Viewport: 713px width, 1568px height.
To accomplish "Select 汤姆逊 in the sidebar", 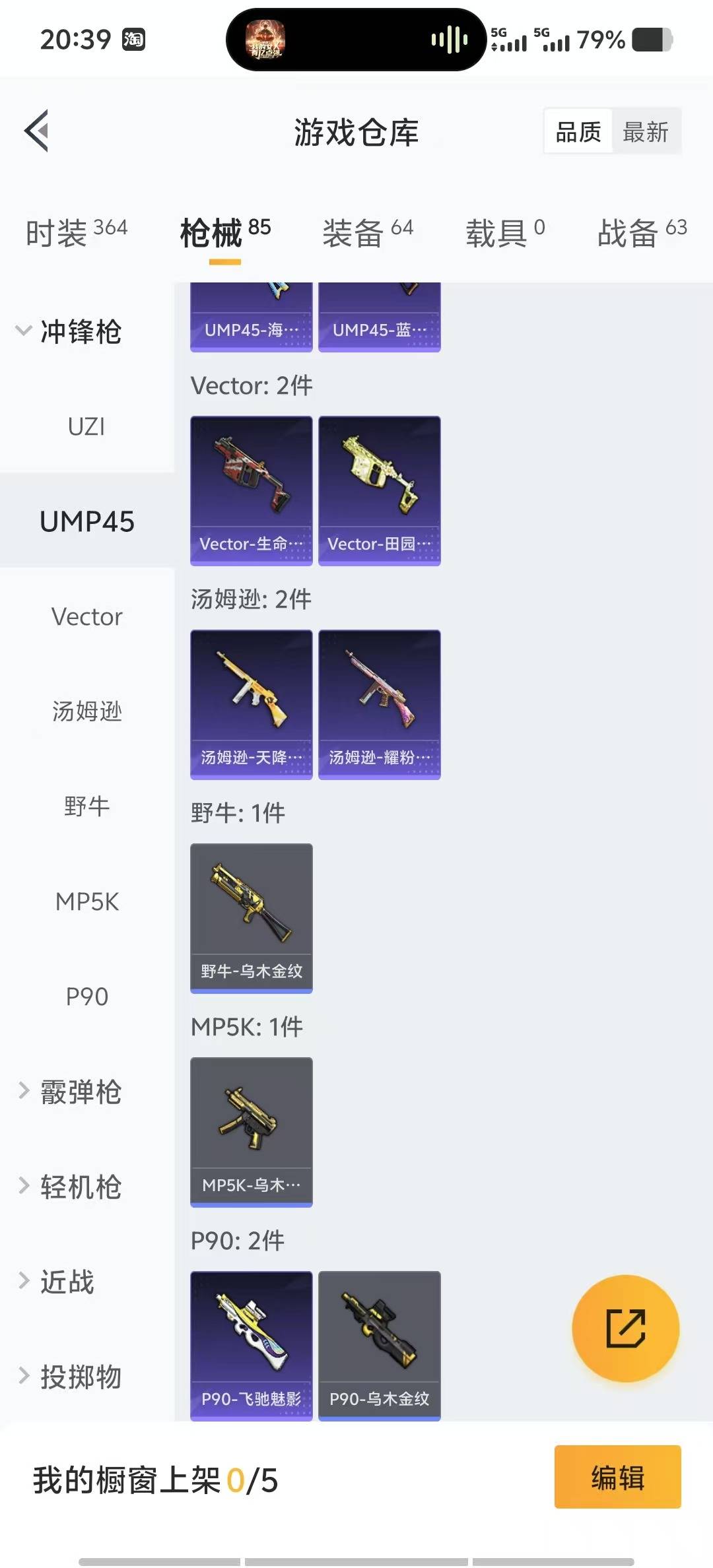I will [x=86, y=711].
